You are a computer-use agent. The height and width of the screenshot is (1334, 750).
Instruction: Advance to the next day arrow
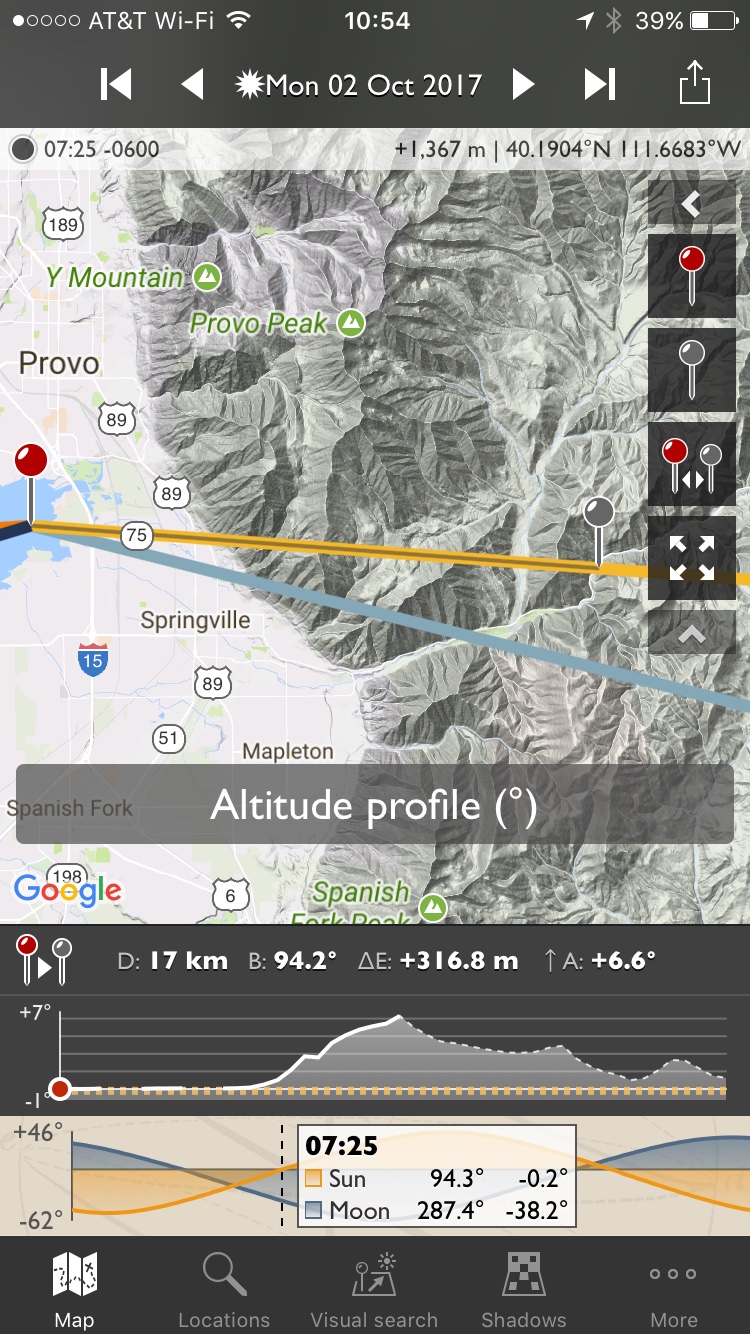(x=523, y=84)
